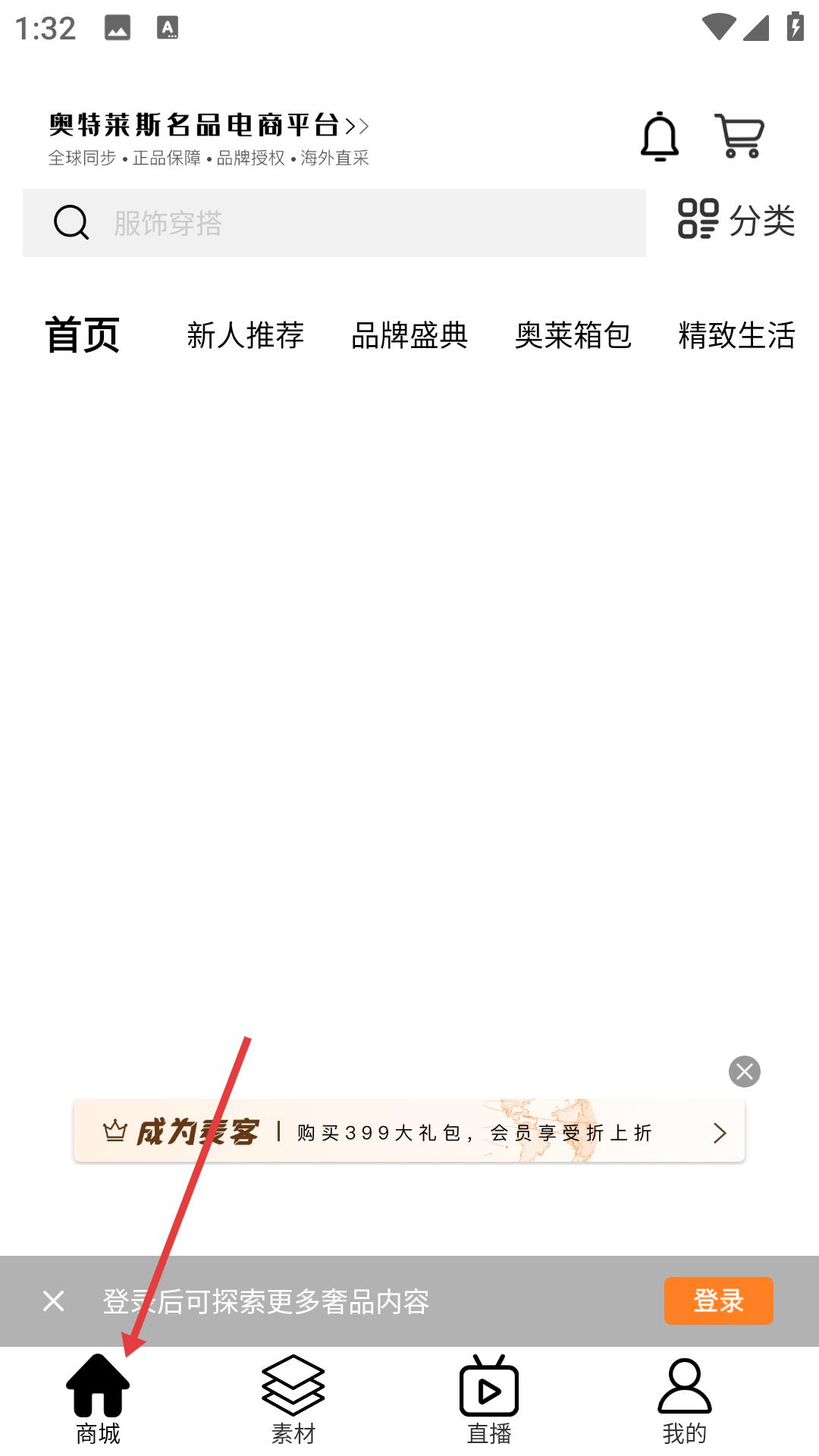Open the 奥特莱斯名品电商平台 header link

pyautogui.click(x=209, y=125)
